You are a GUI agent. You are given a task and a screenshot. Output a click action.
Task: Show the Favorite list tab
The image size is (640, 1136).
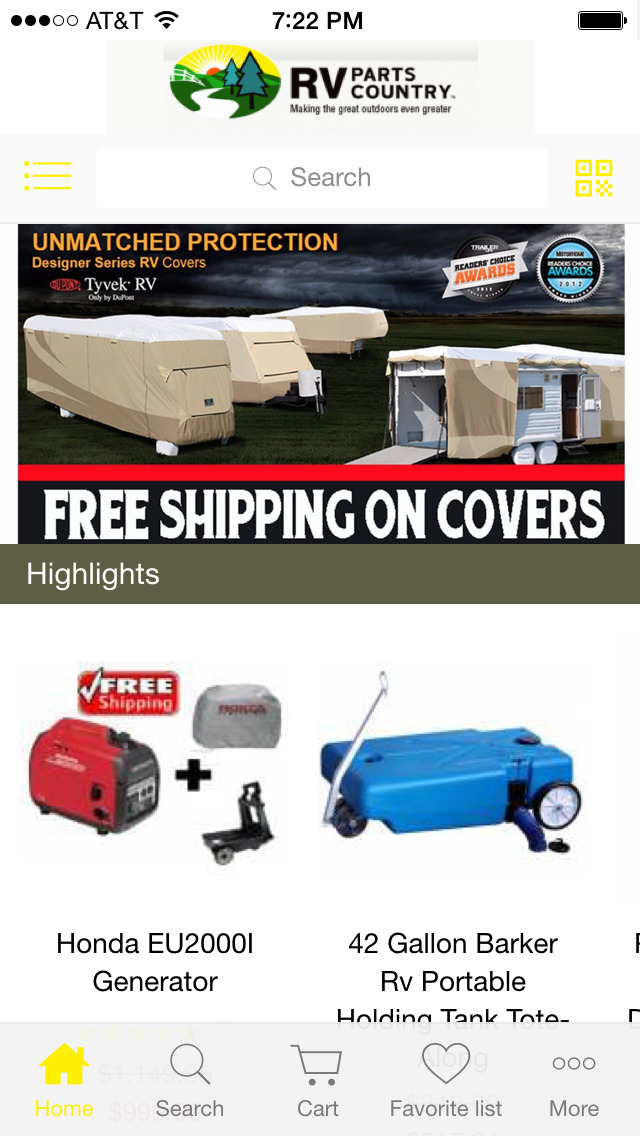(x=446, y=1080)
